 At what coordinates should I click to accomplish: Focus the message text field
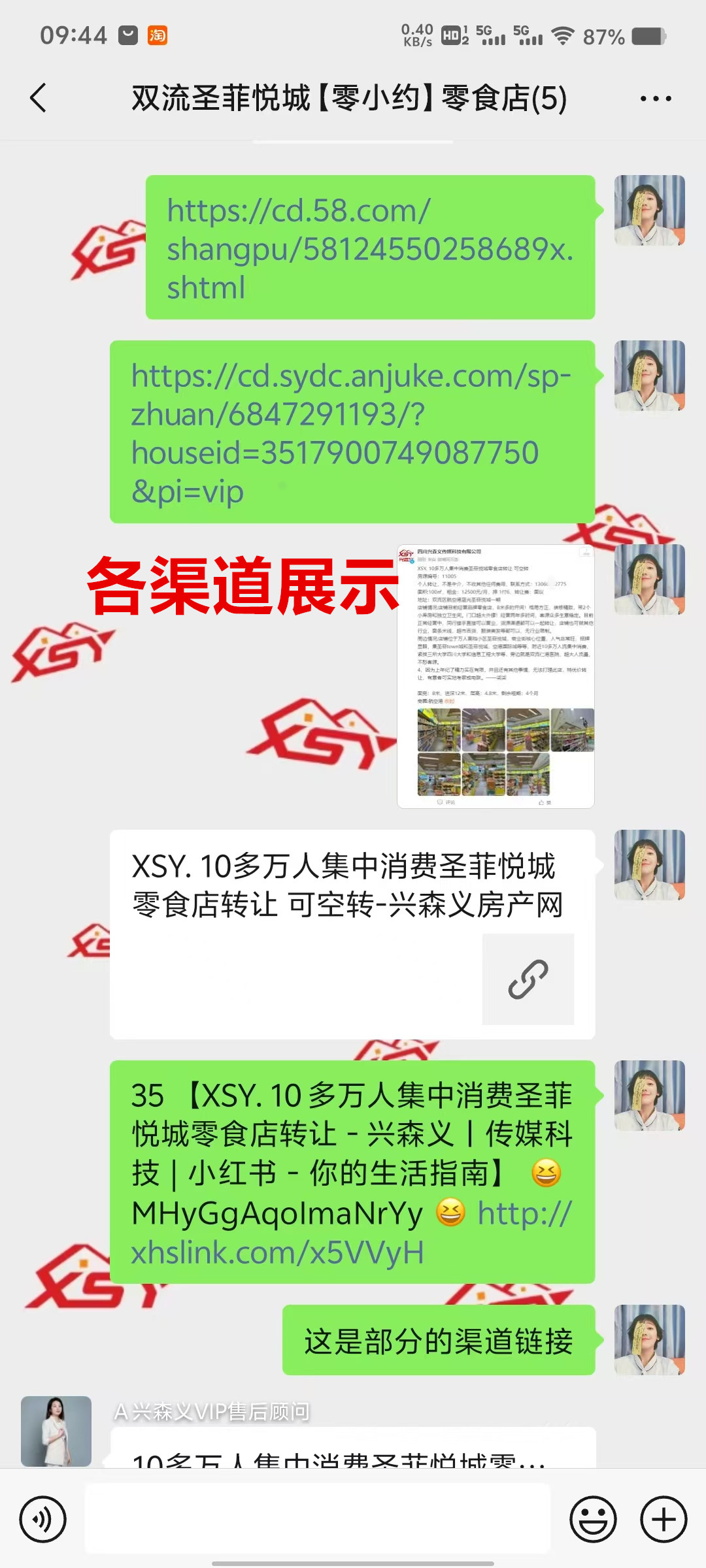pyautogui.click(x=318, y=1519)
